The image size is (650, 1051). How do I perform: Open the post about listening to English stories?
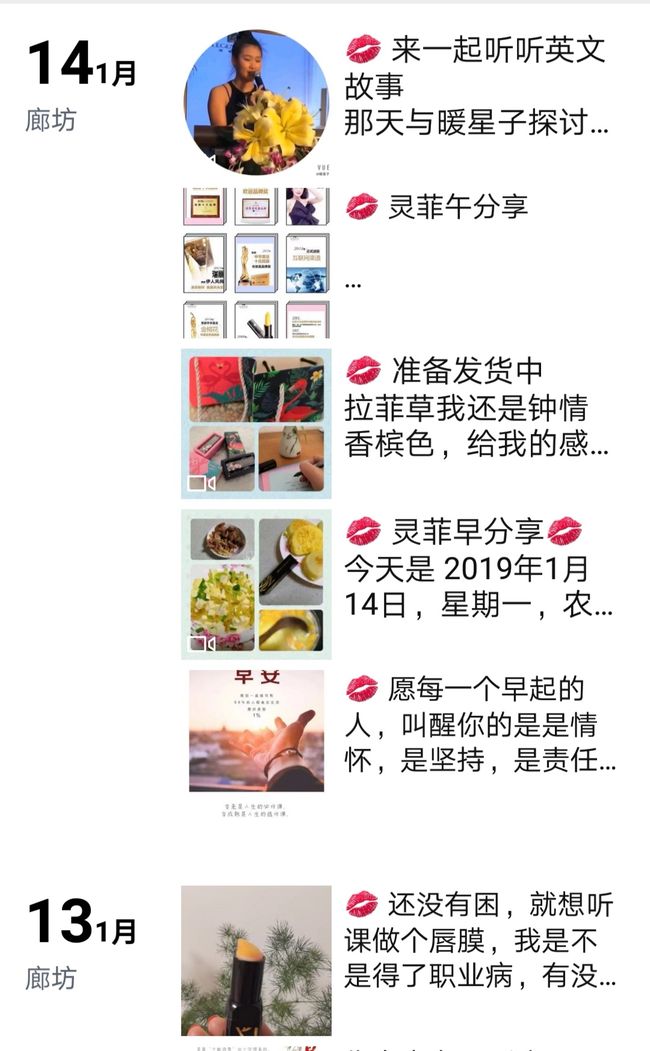pyautogui.click(x=400, y=103)
